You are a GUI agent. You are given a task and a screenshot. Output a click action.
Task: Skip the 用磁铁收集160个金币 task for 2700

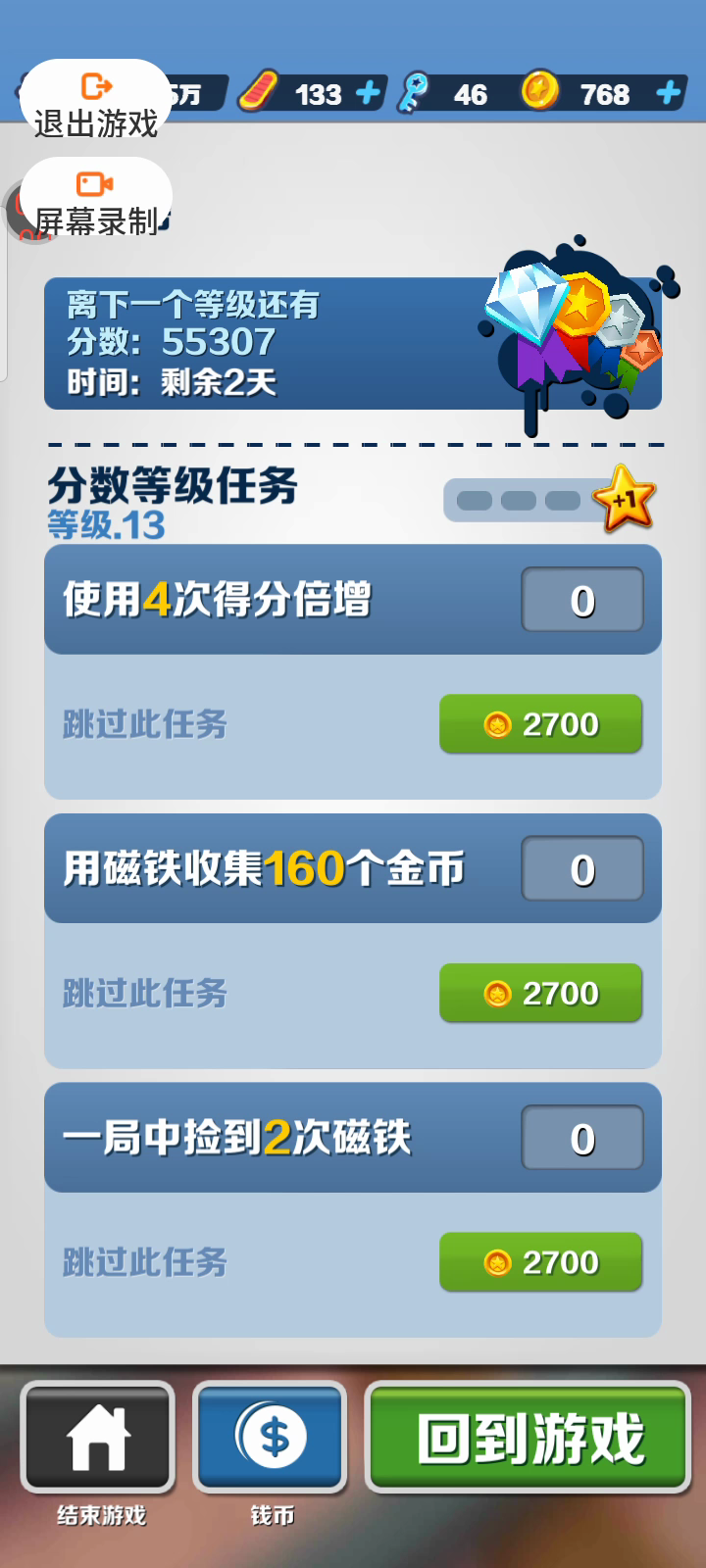click(x=540, y=993)
